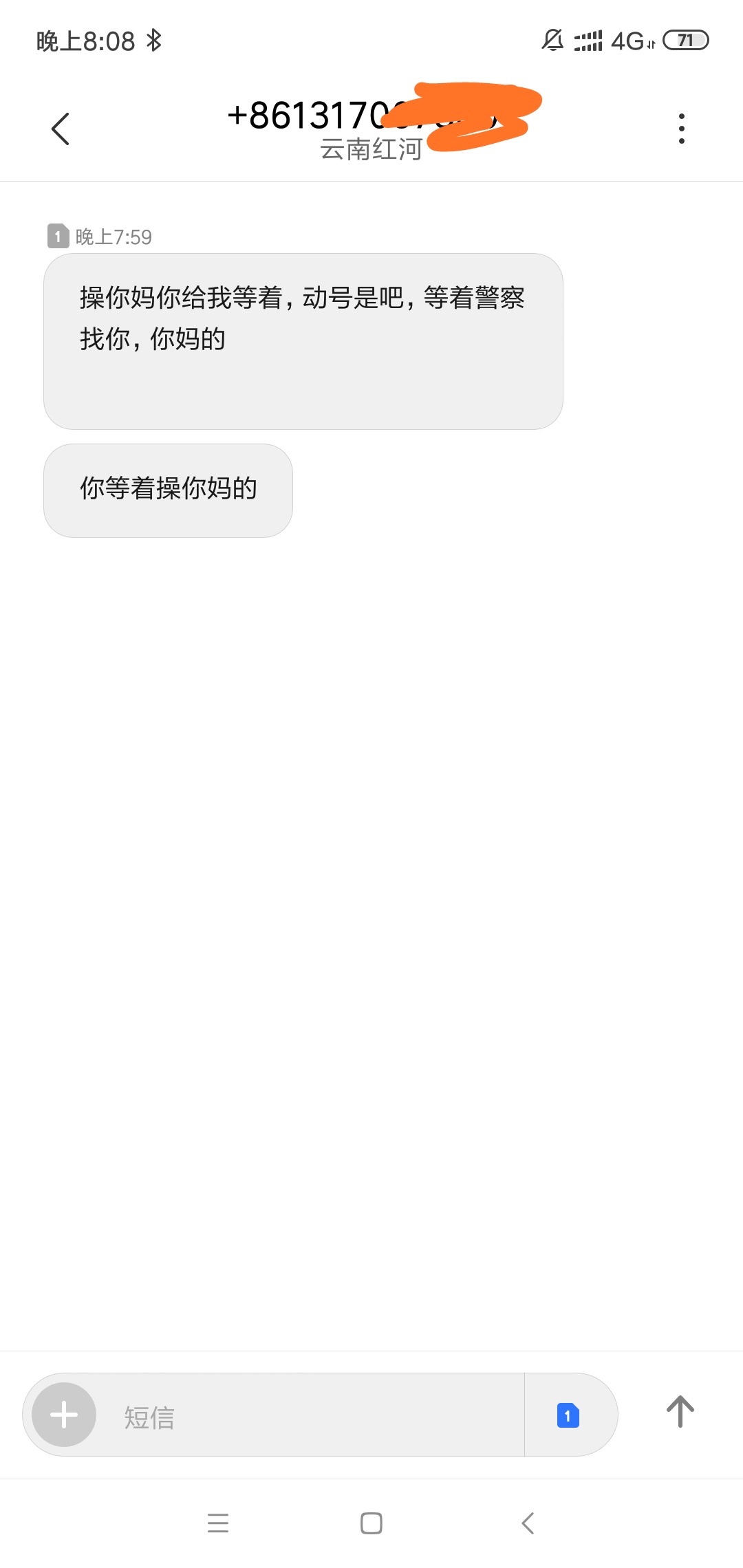Tap the system back button

click(528, 1523)
